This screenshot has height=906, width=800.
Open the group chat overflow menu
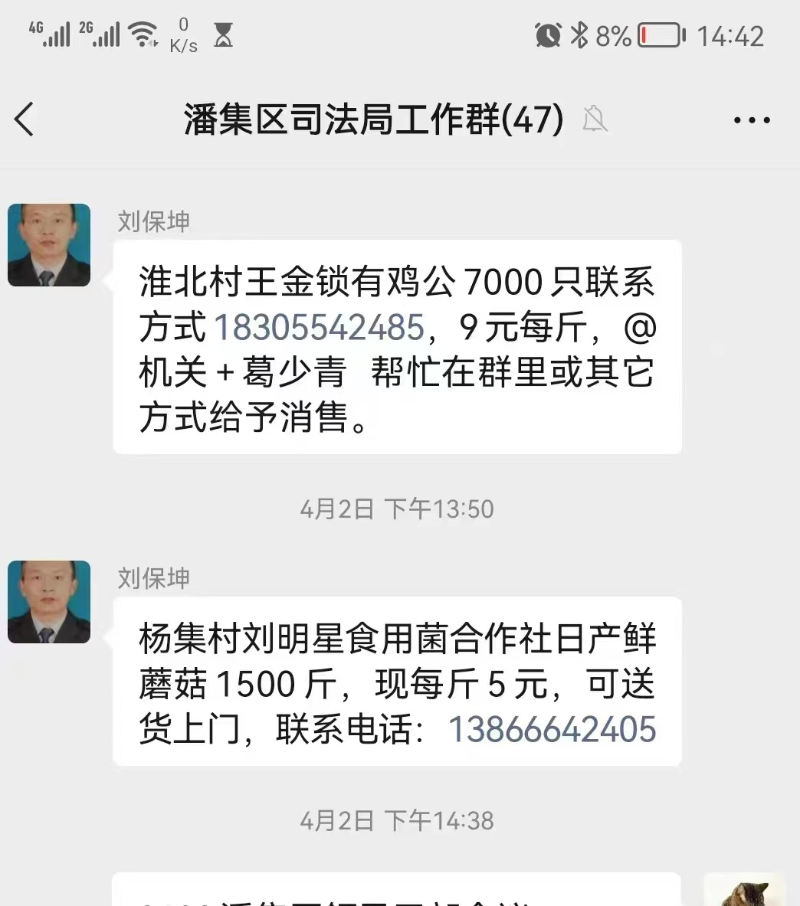click(x=751, y=121)
